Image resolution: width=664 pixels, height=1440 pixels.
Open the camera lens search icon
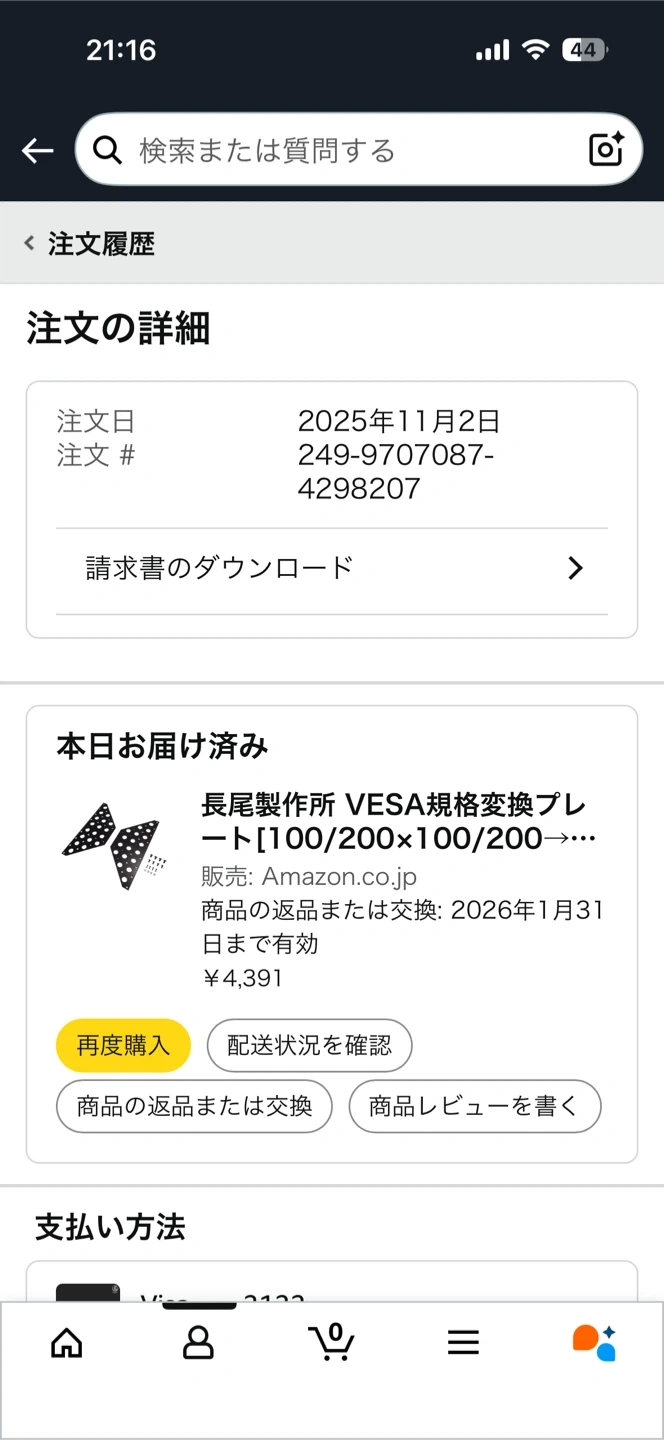coord(606,150)
